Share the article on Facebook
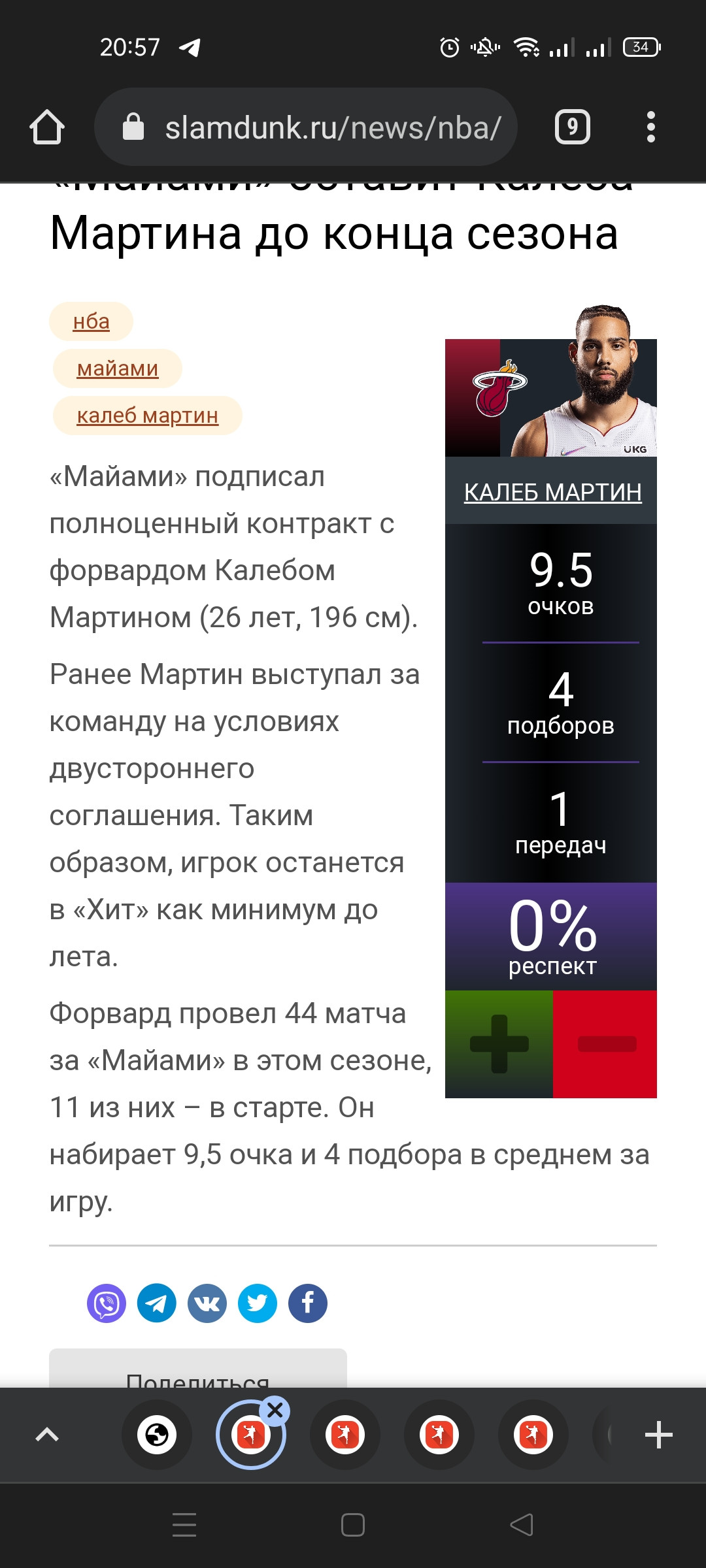Viewport: 706px width, 1568px height. click(x=308, y=1303)
